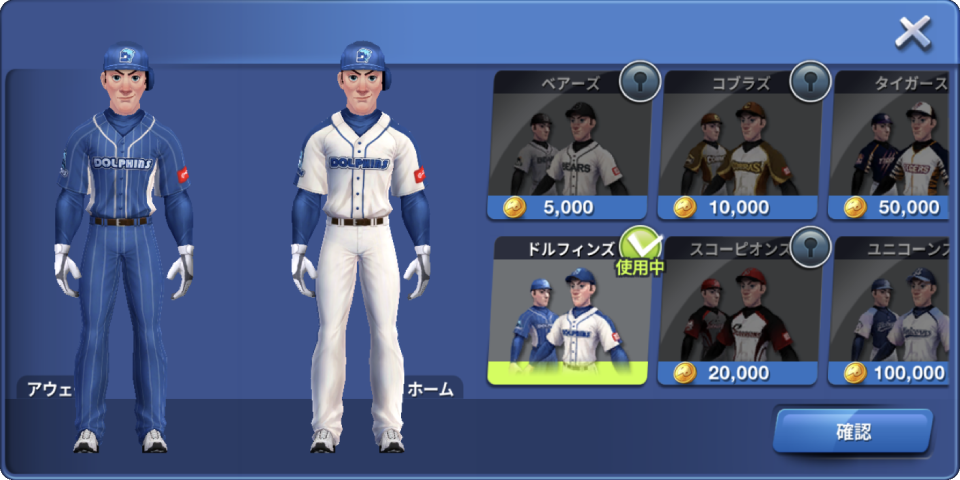Confirm selection with the 確認 button

(x=852, y=431)
